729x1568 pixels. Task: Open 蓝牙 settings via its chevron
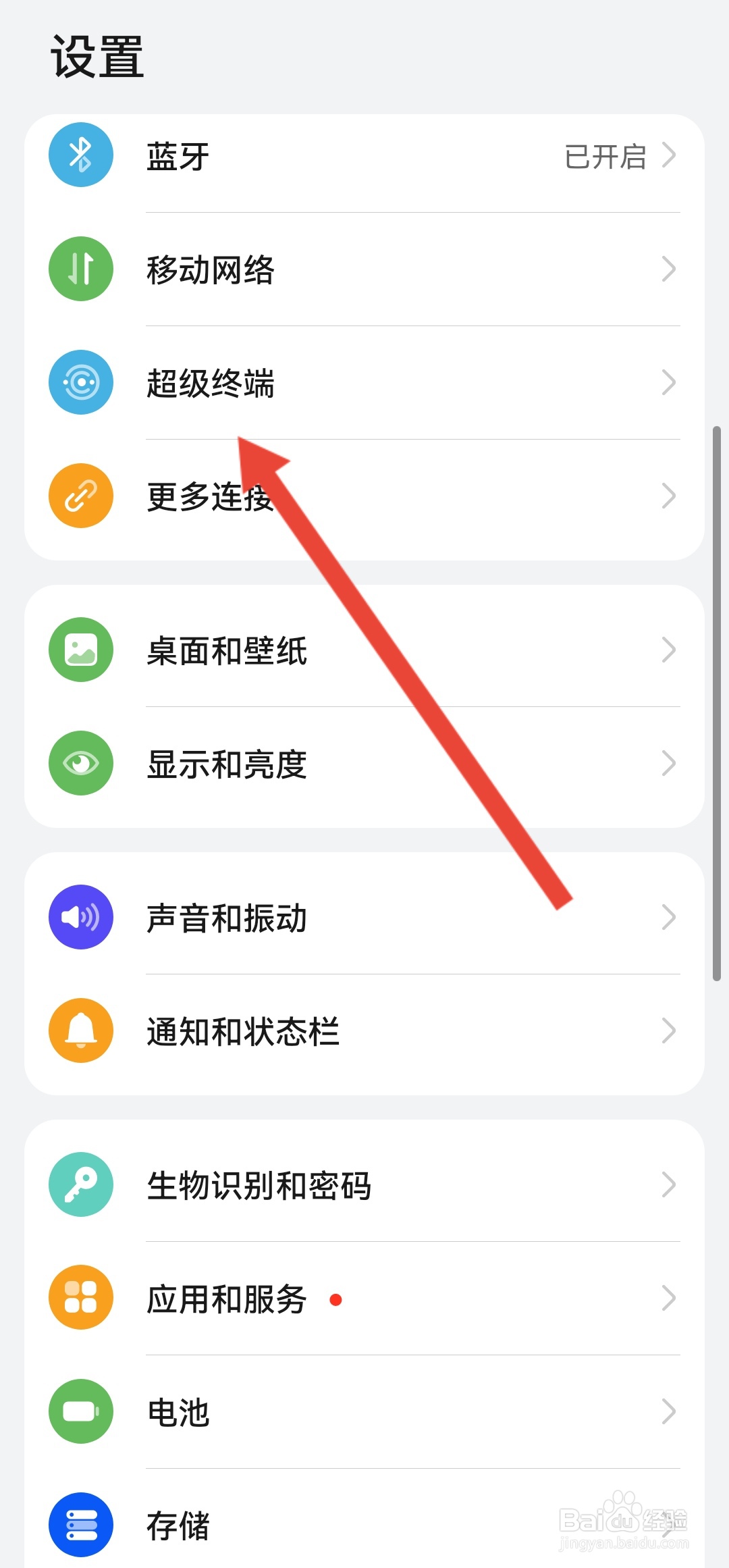[669, 155]
